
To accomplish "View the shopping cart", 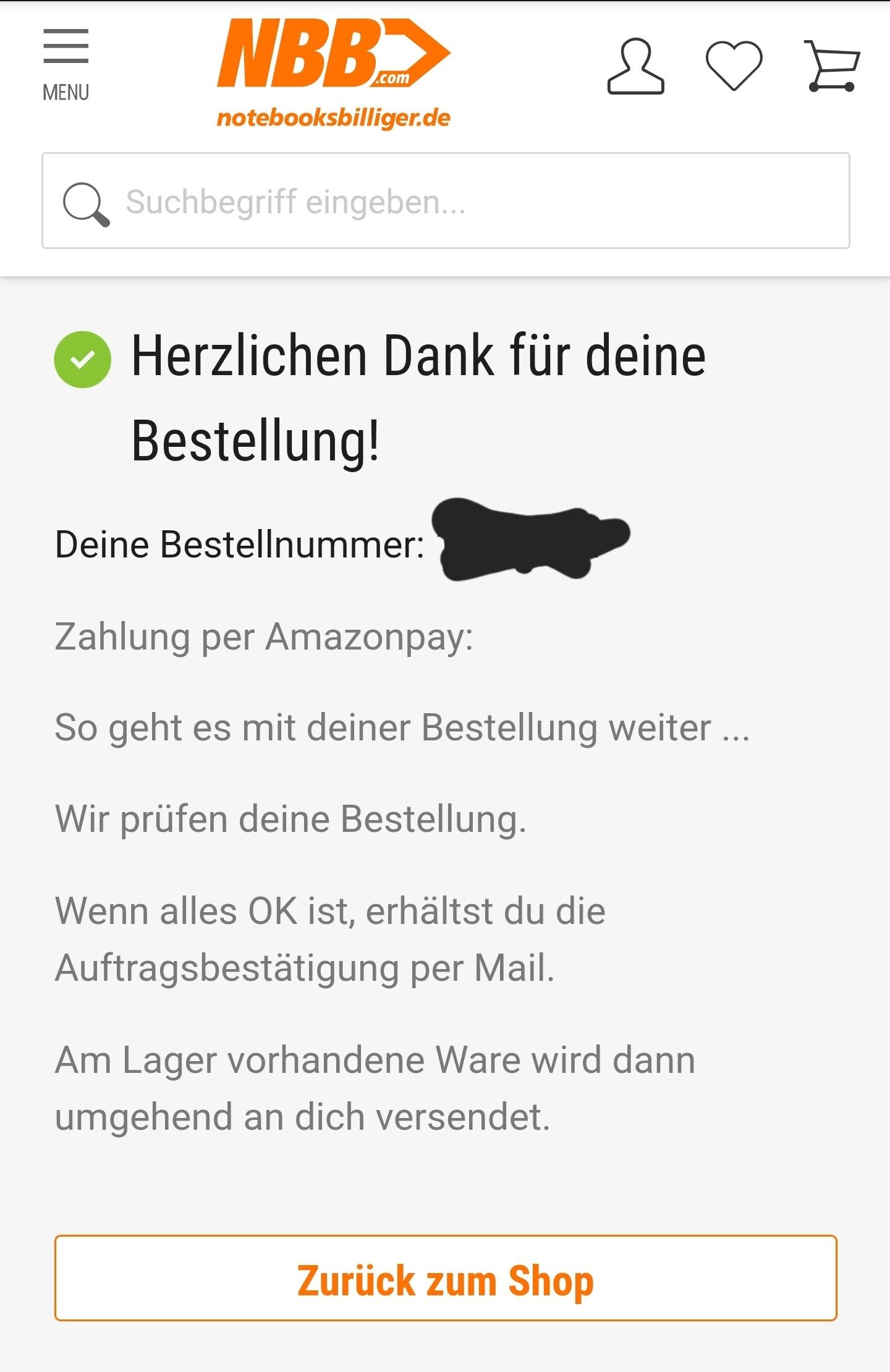I will 832,66.
